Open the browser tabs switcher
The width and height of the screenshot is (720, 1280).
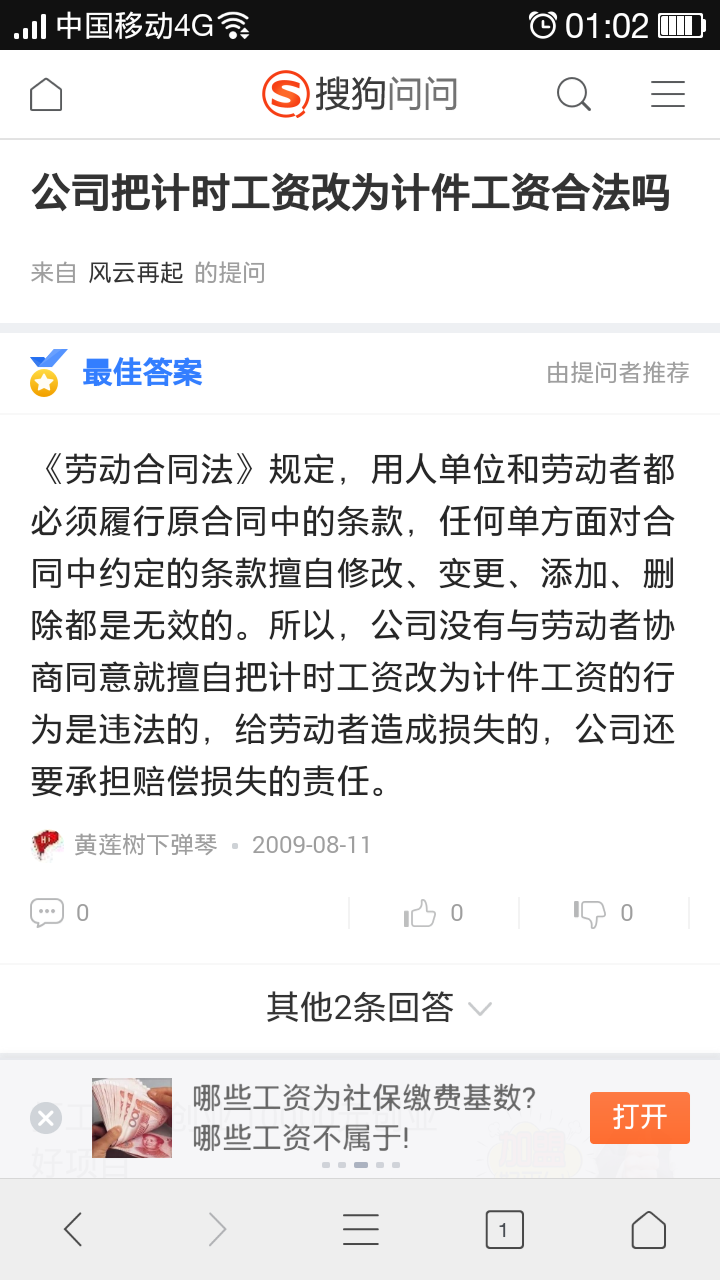pos(504,1229)
